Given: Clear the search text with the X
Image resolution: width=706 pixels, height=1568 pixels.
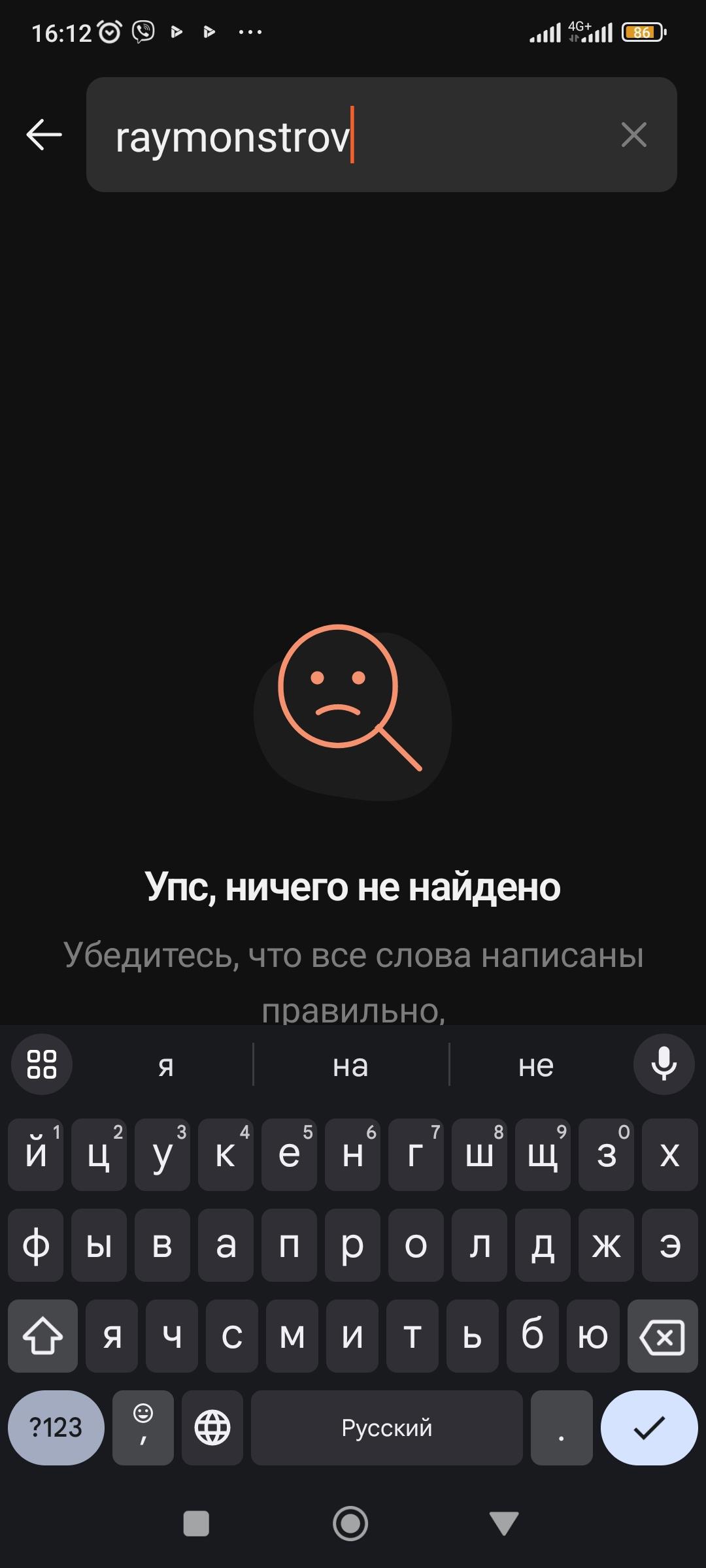Looking at the screenshot, I should point(633,135).
